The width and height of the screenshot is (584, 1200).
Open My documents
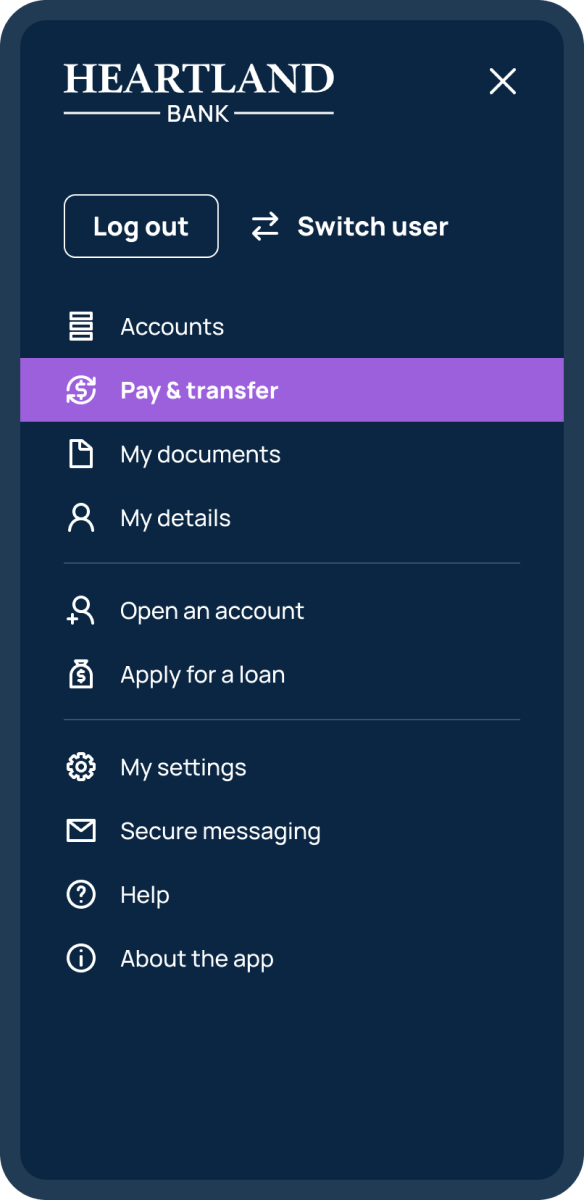pyautogui.click(x=292, y=454)
